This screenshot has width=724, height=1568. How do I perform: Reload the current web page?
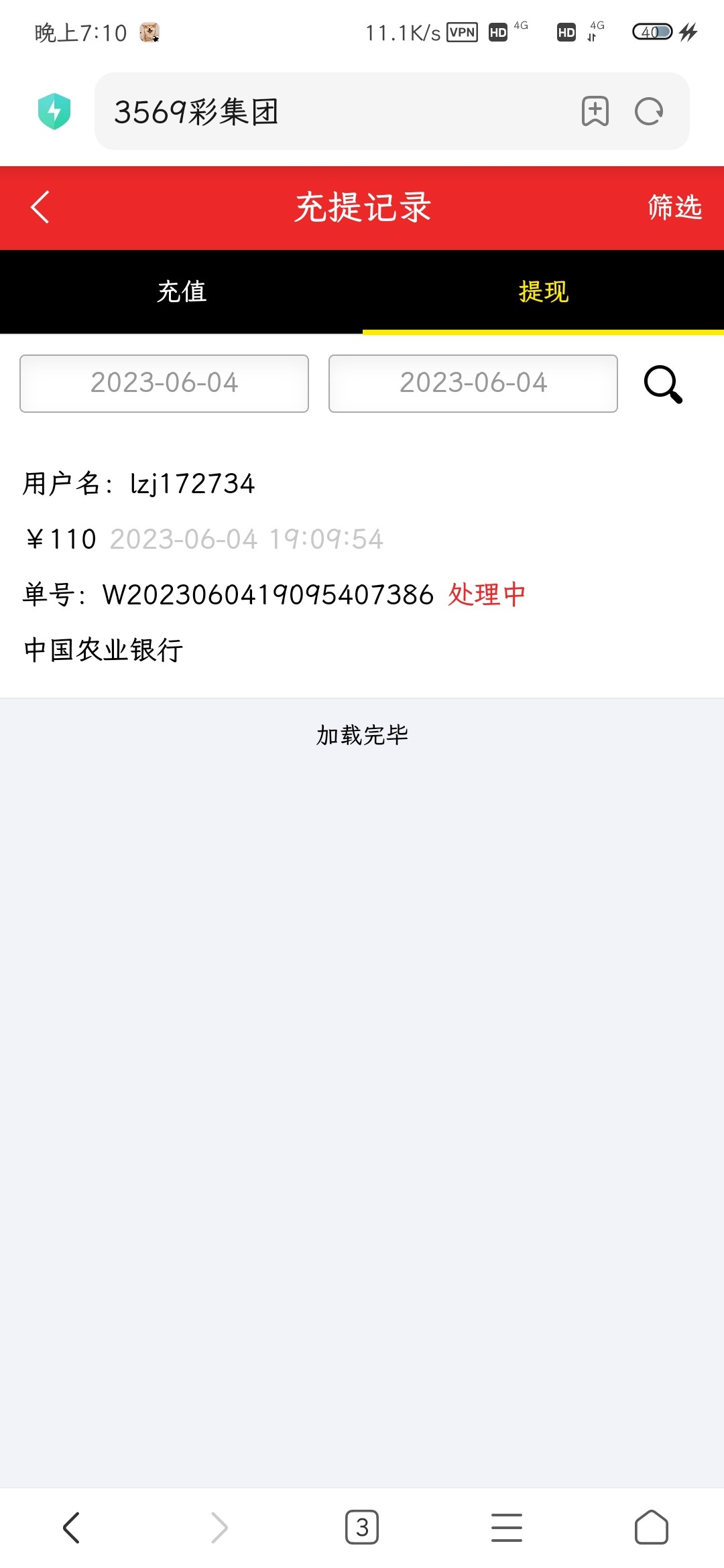(649, 111)
